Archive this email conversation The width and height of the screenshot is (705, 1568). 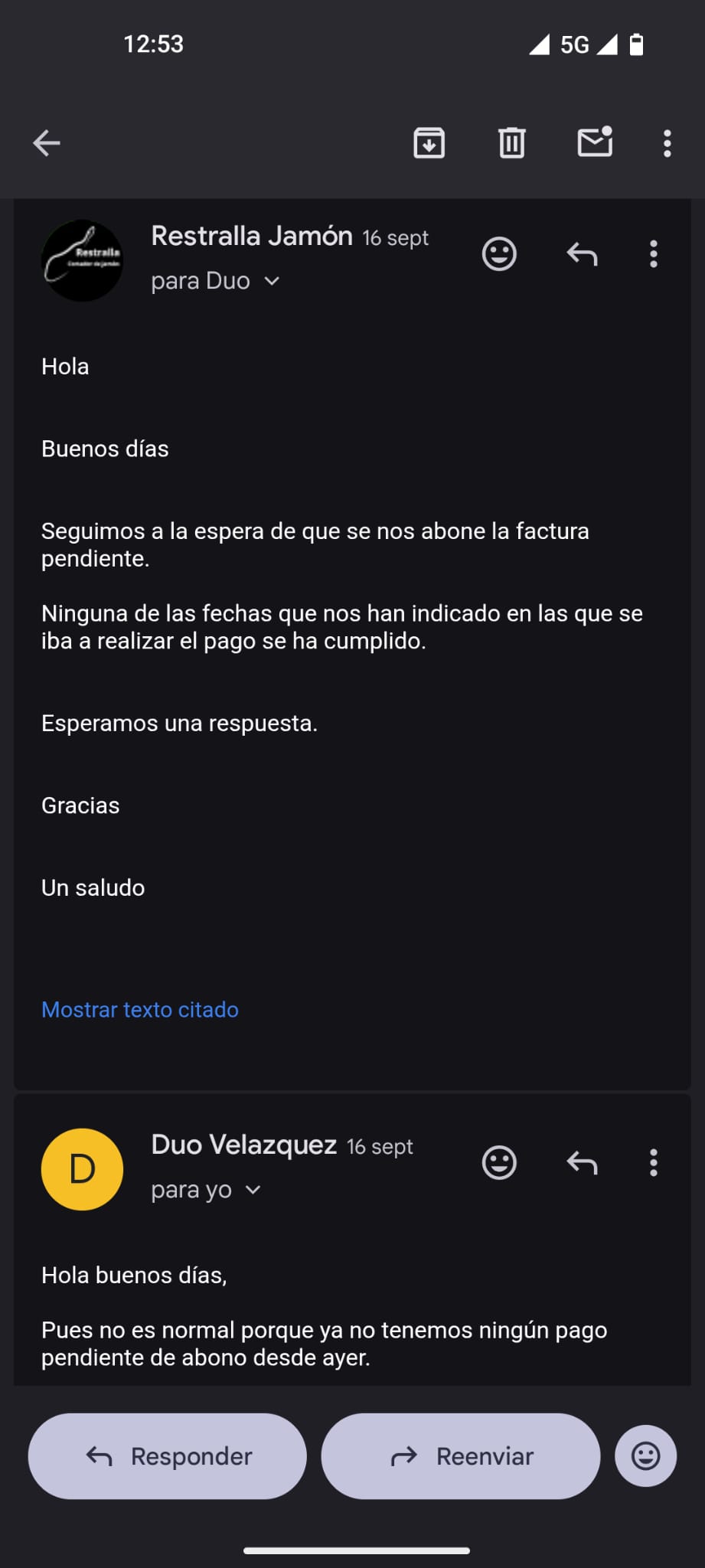tap(429, 143)
